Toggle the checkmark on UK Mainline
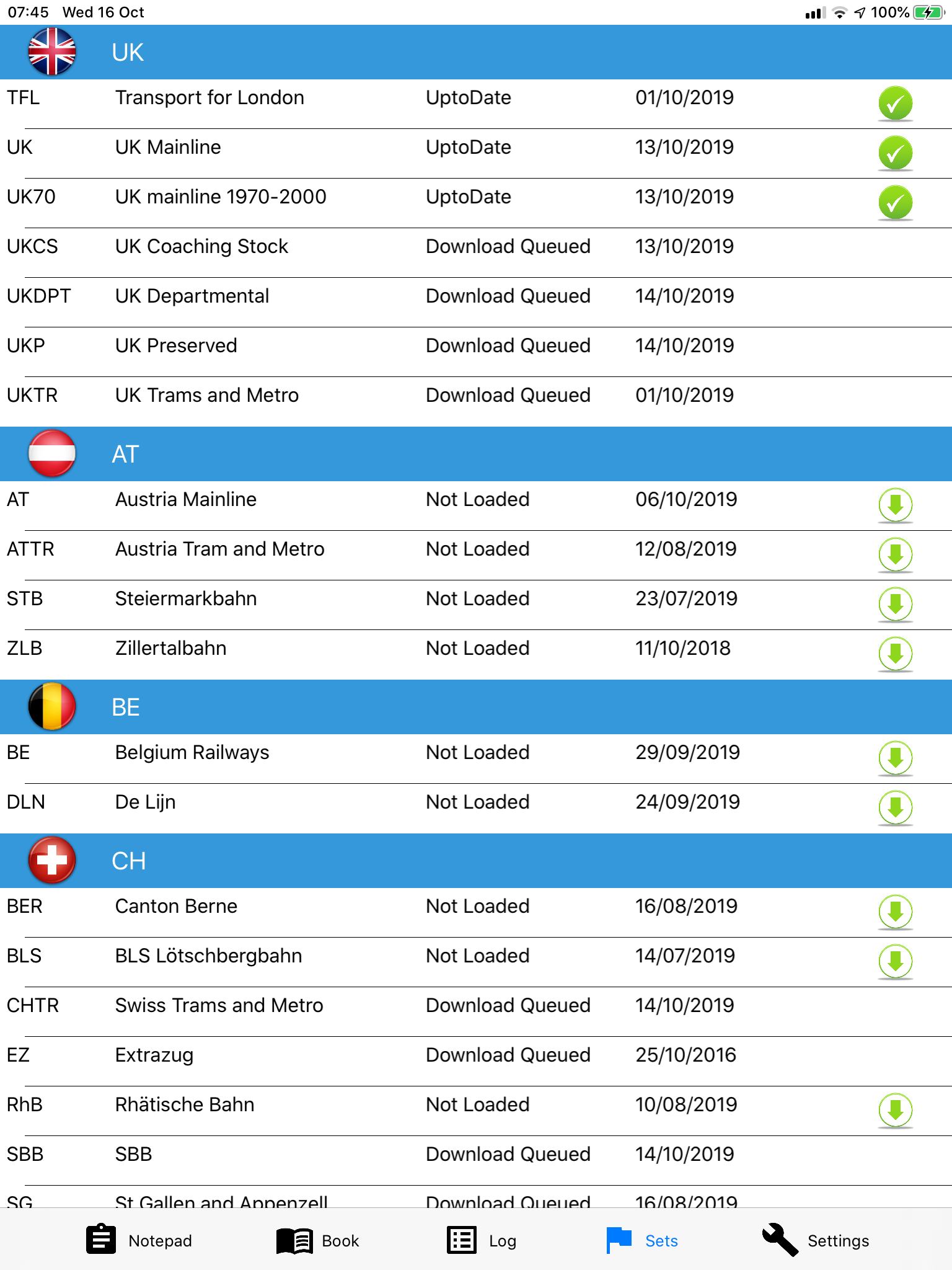The image size is (952, 1270). pyautogui.click(x=895, y=153)
